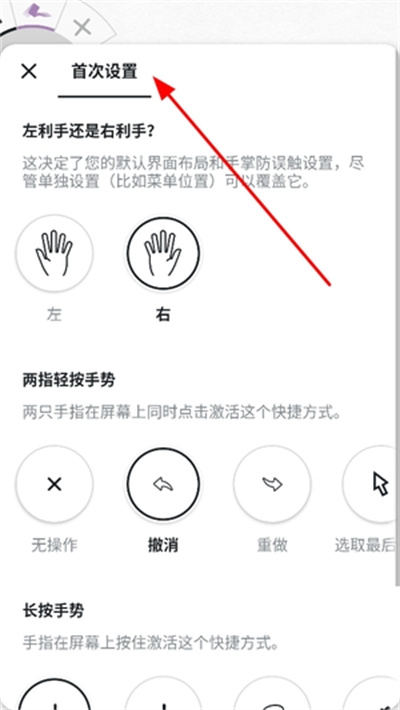400x710 pixels.
Task: Choose 撤消 for two-finger tap
Action: point(163,484)
